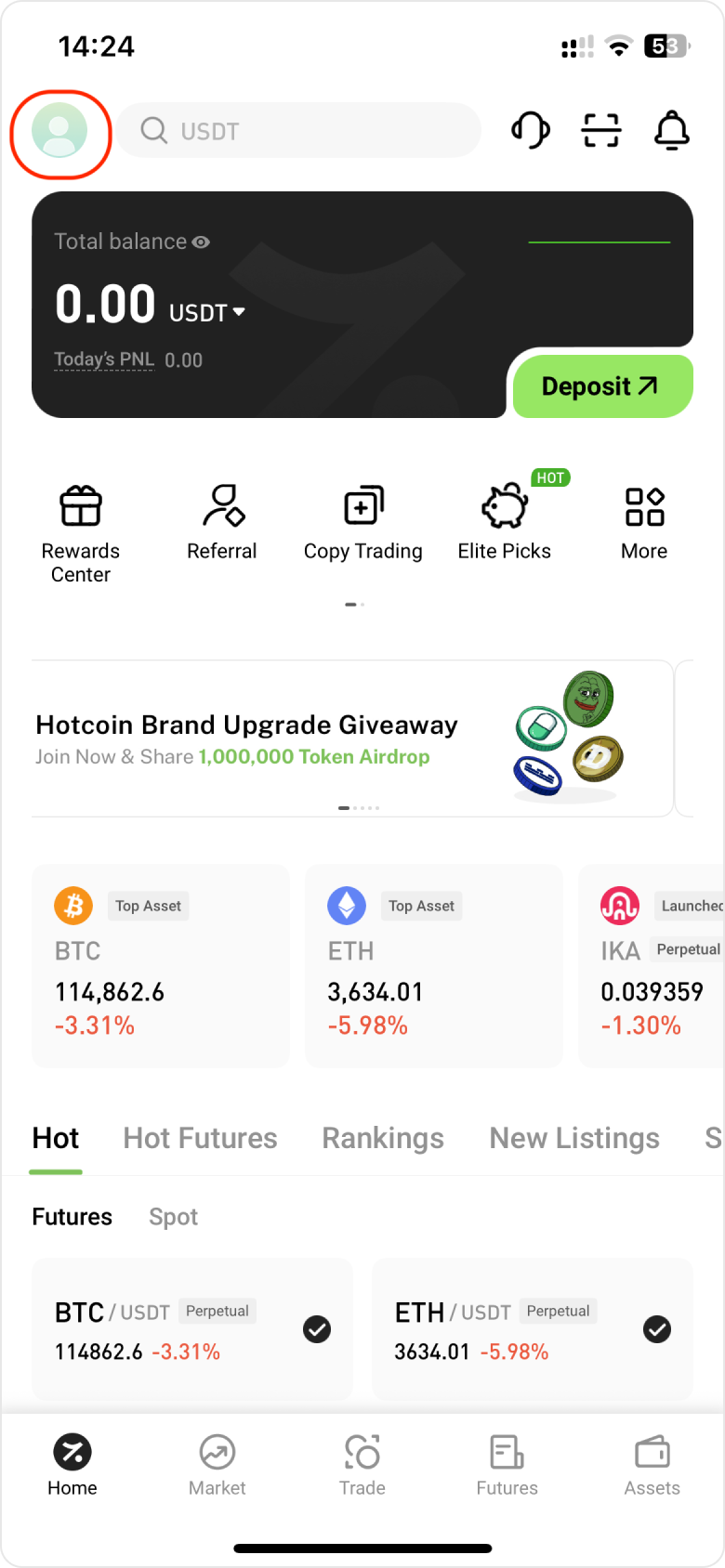Open the notifications bell
This screenshot has width=725, height=1568.
[x=671, y=131]
